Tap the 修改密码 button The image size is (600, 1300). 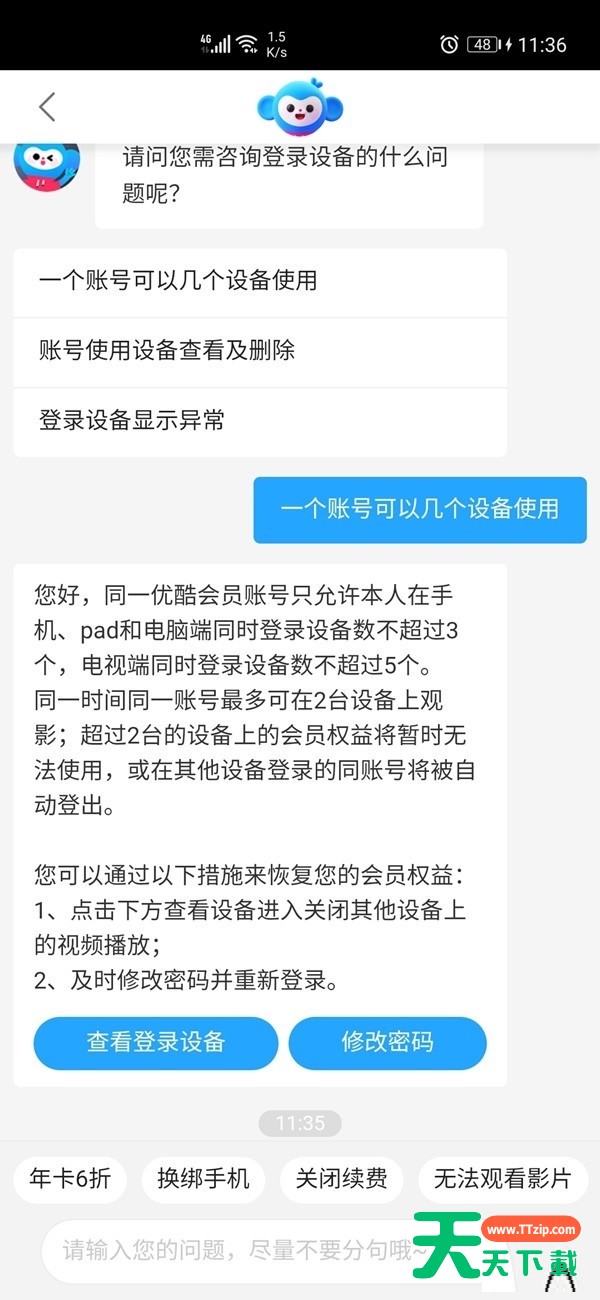[388, 1043]
